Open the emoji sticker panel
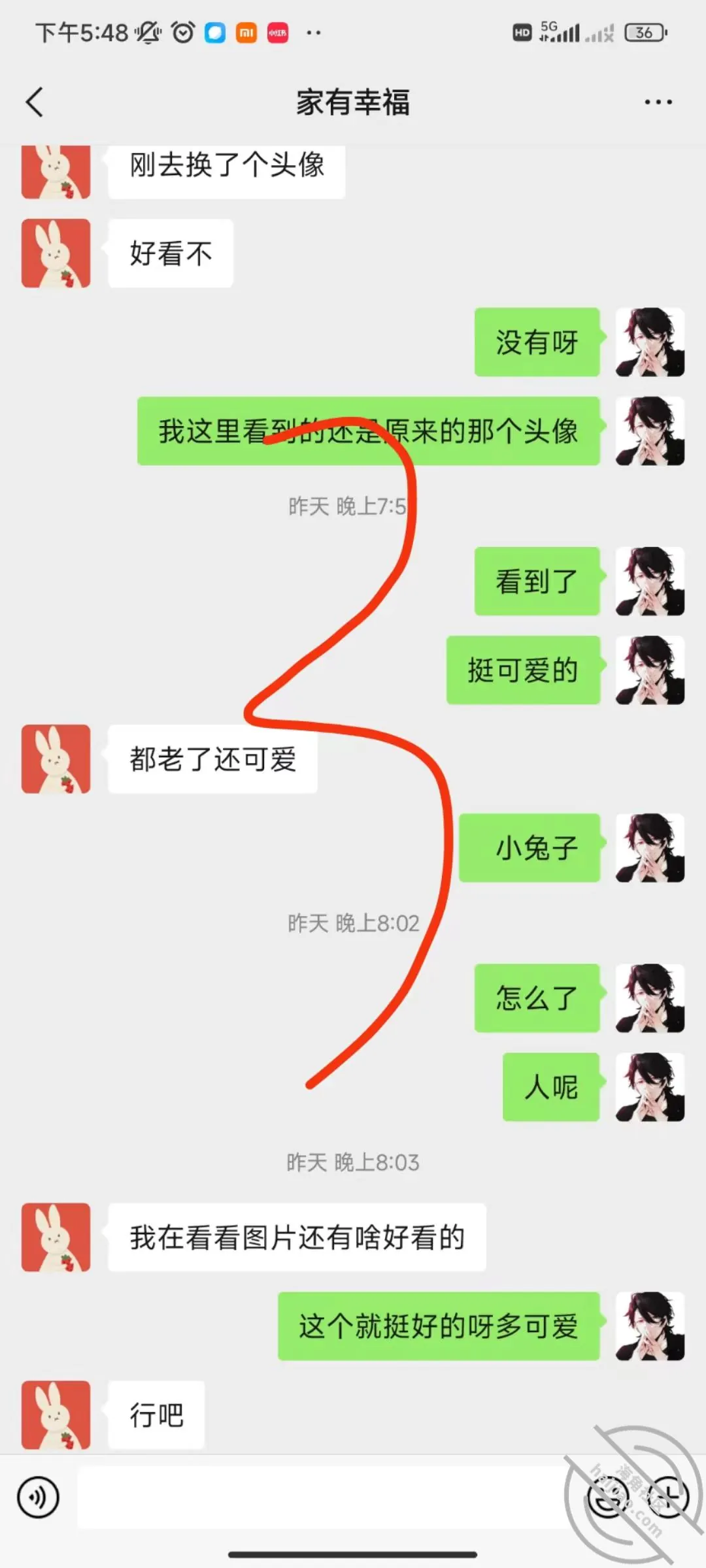 pyautogui.click(x=609, y=1497)
